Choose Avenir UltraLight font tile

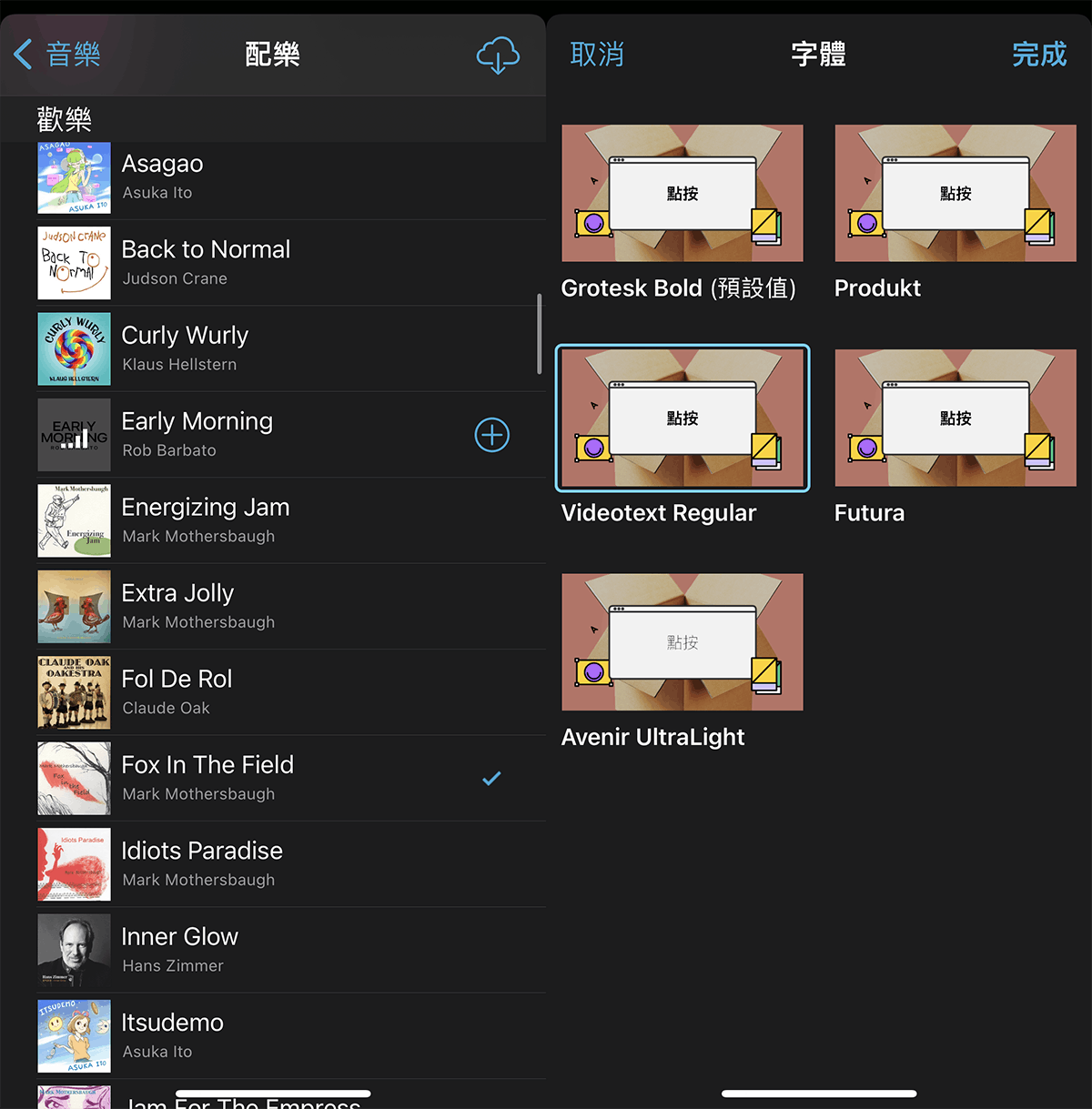pyautogui.click(x=682, y=642)
